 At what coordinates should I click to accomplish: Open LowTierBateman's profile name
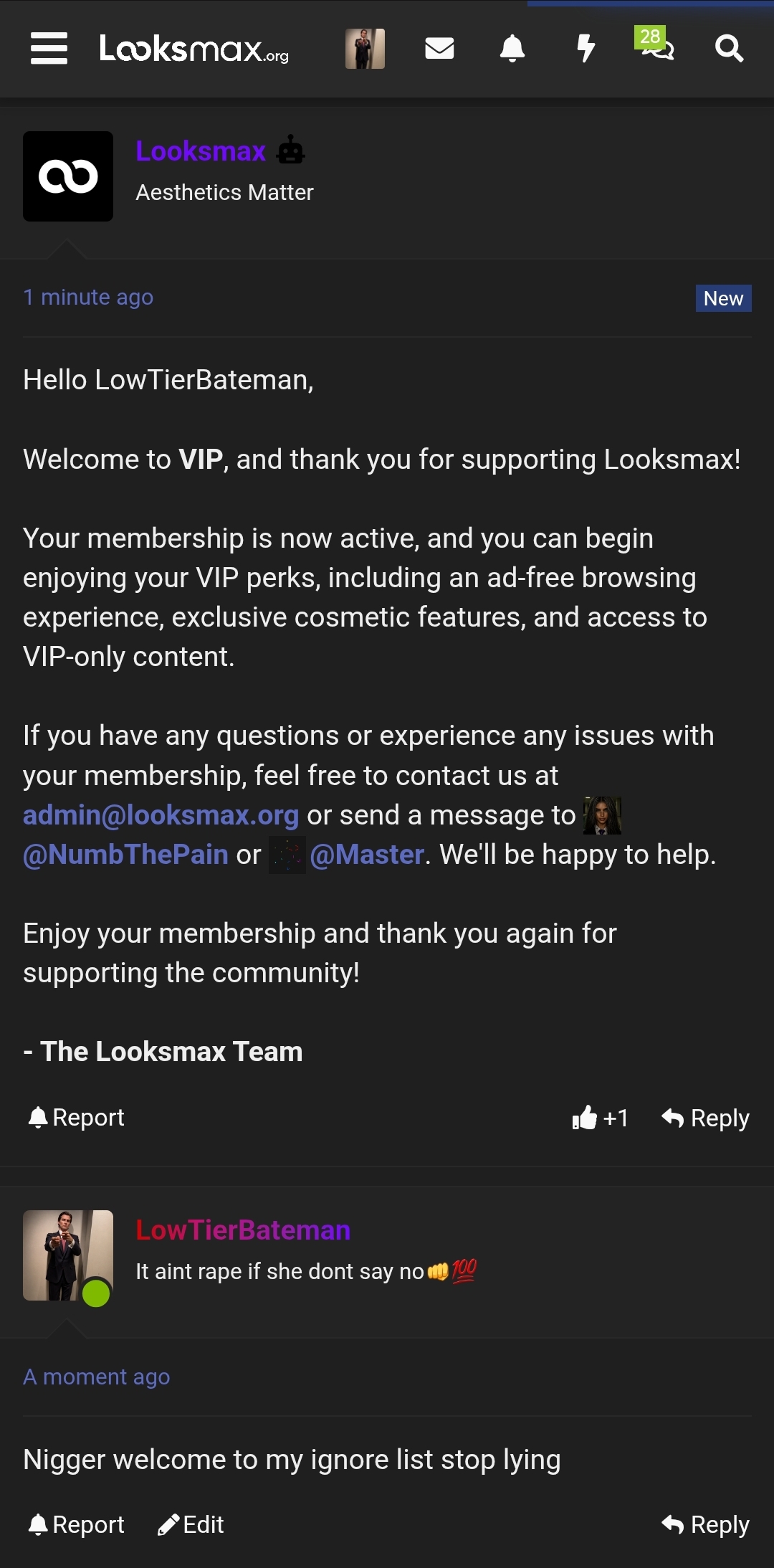pos(243,1230)
